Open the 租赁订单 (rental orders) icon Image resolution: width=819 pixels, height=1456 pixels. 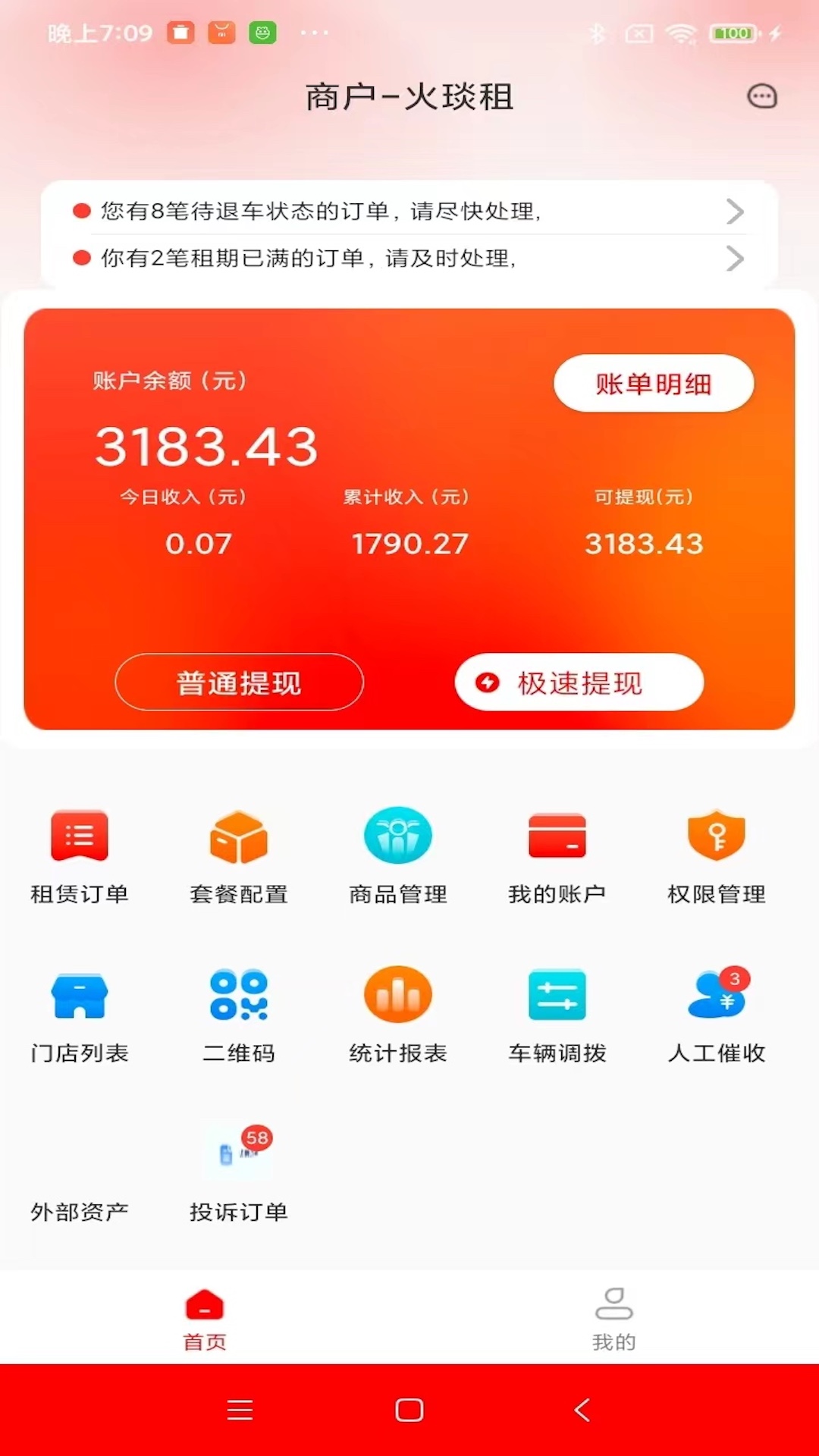tap(79, 854)
